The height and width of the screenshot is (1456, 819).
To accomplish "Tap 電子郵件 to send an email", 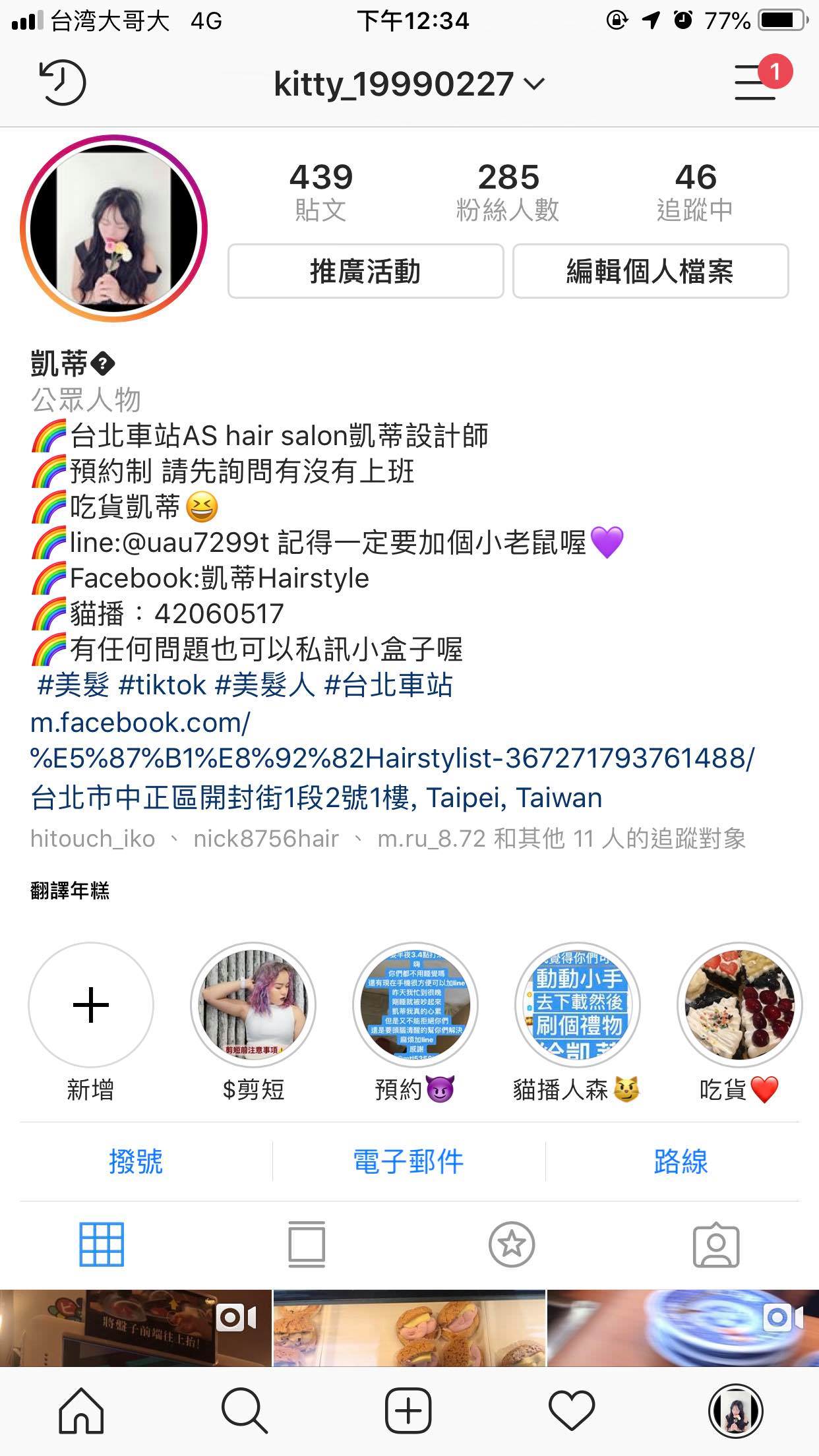I will coord(409,1161).
